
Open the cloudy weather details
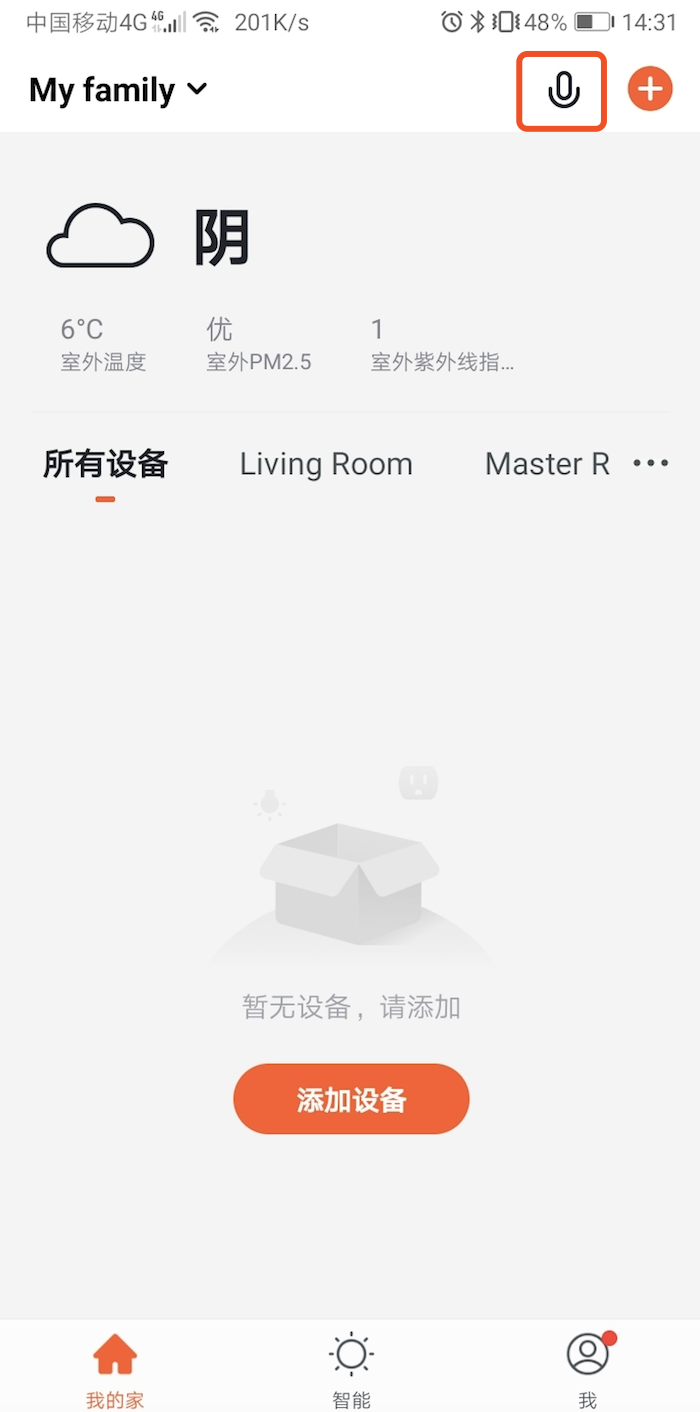pos(150,240)
